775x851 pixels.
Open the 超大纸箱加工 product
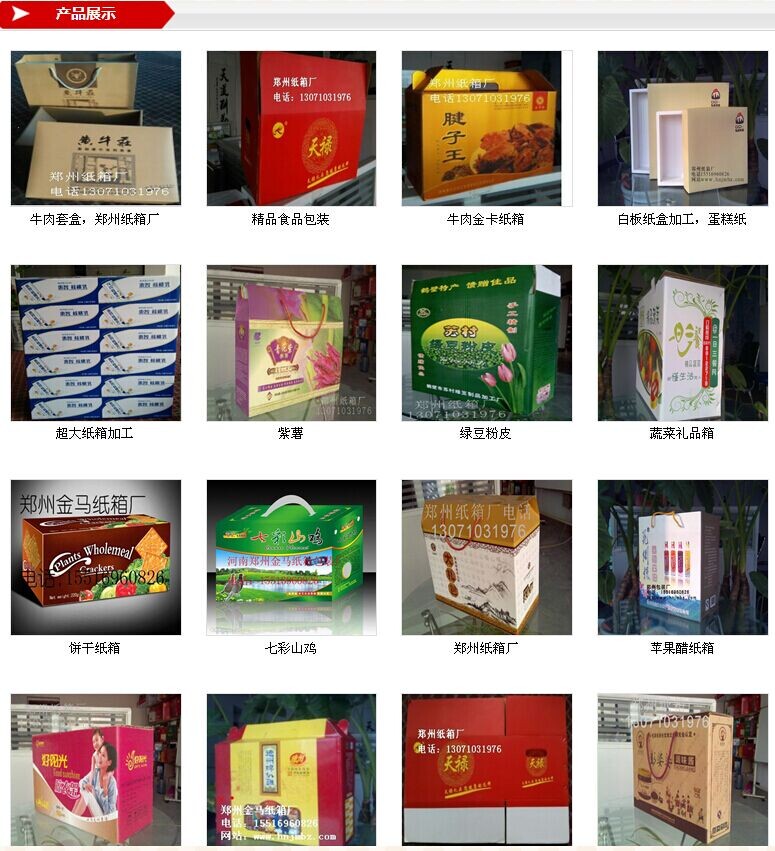(x=95, y=342)
